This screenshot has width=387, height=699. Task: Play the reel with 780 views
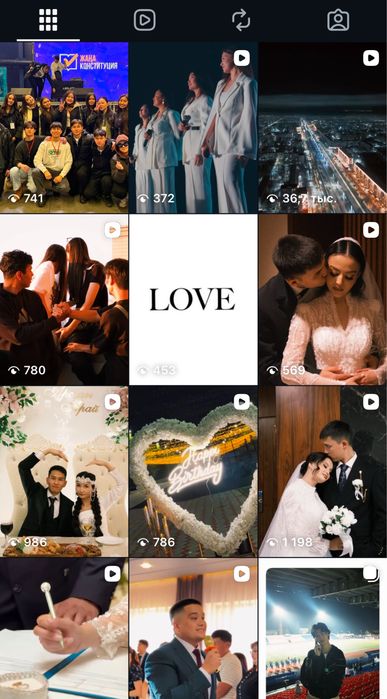click(64, 300)
